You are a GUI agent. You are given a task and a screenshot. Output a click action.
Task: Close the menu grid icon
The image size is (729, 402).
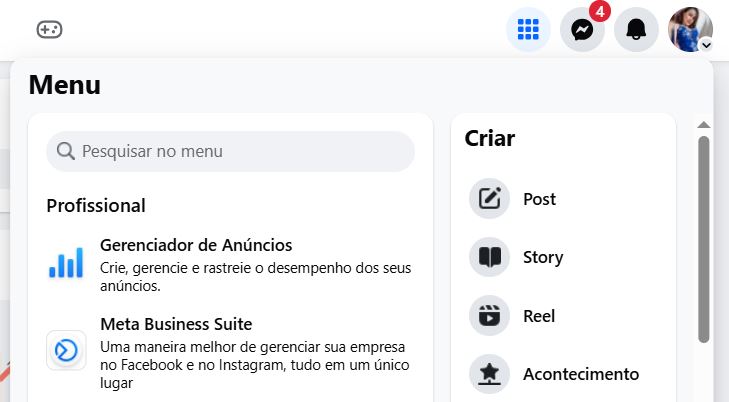click(x=528, y=30)
